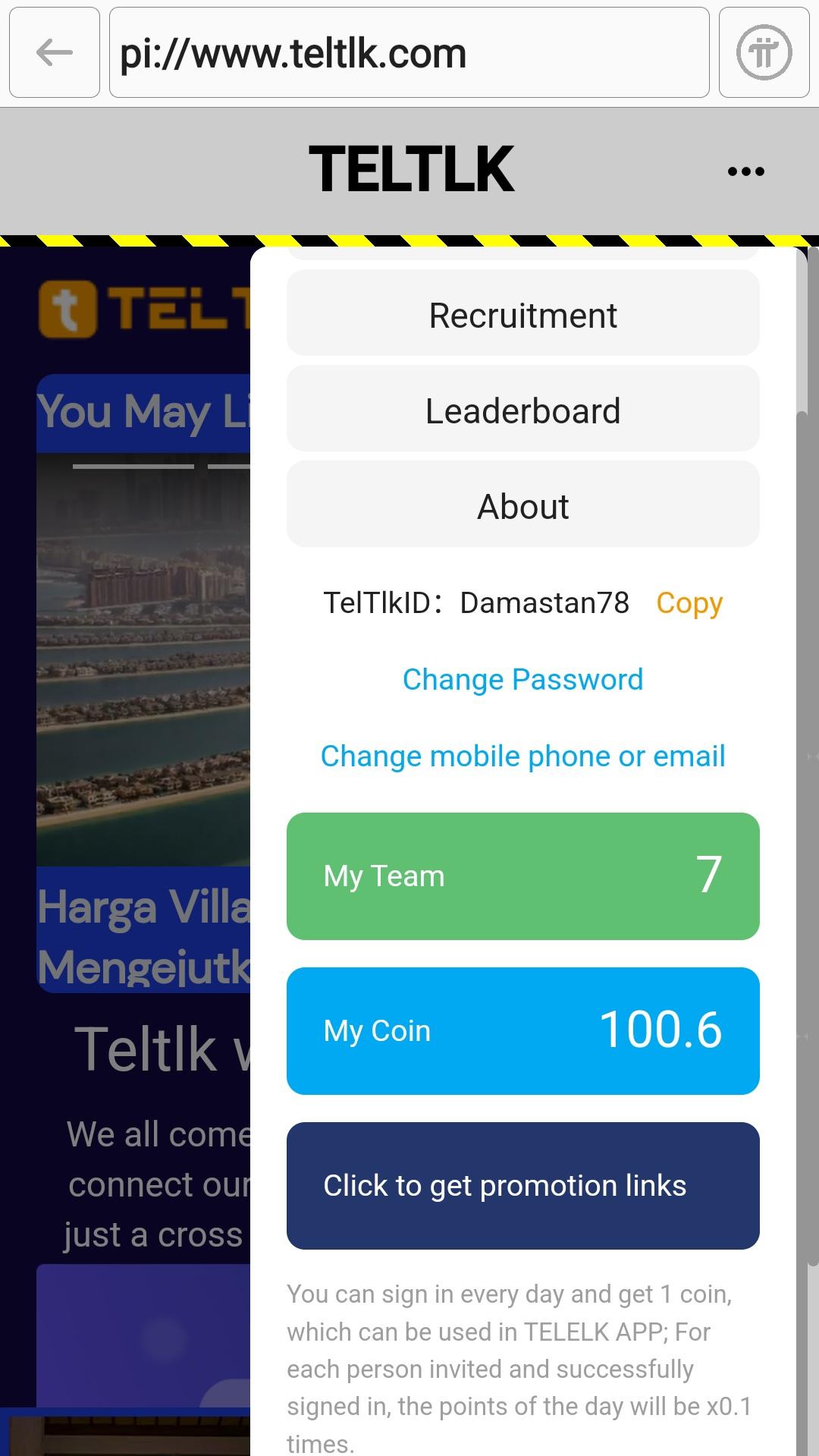This screenshot has width=819, height=1456.
Task: Open the Leaderboard
Action: click(x=522, y=410)
